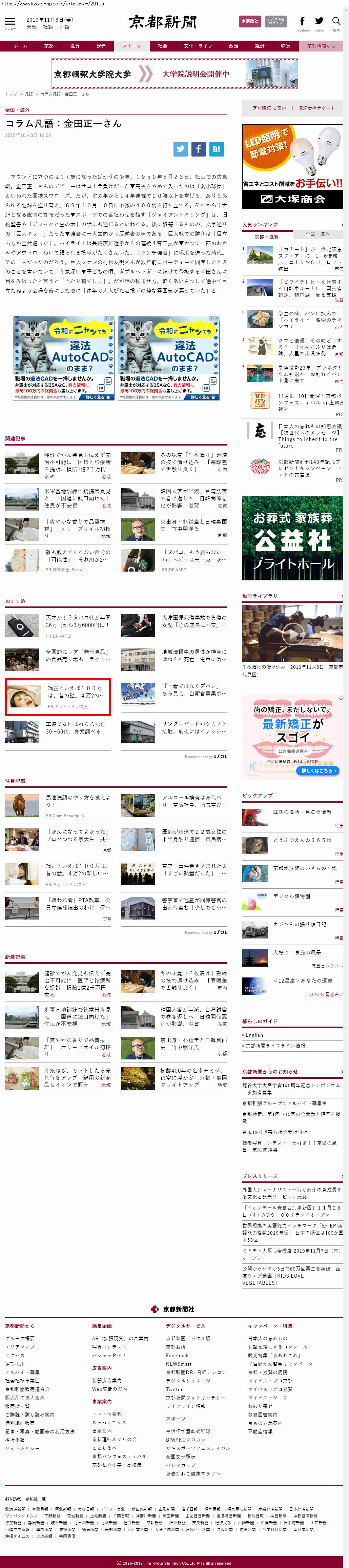Switch to the スポーツ navigation tab
Viewport: 349px width, 1568px height.
pos(131,46)
